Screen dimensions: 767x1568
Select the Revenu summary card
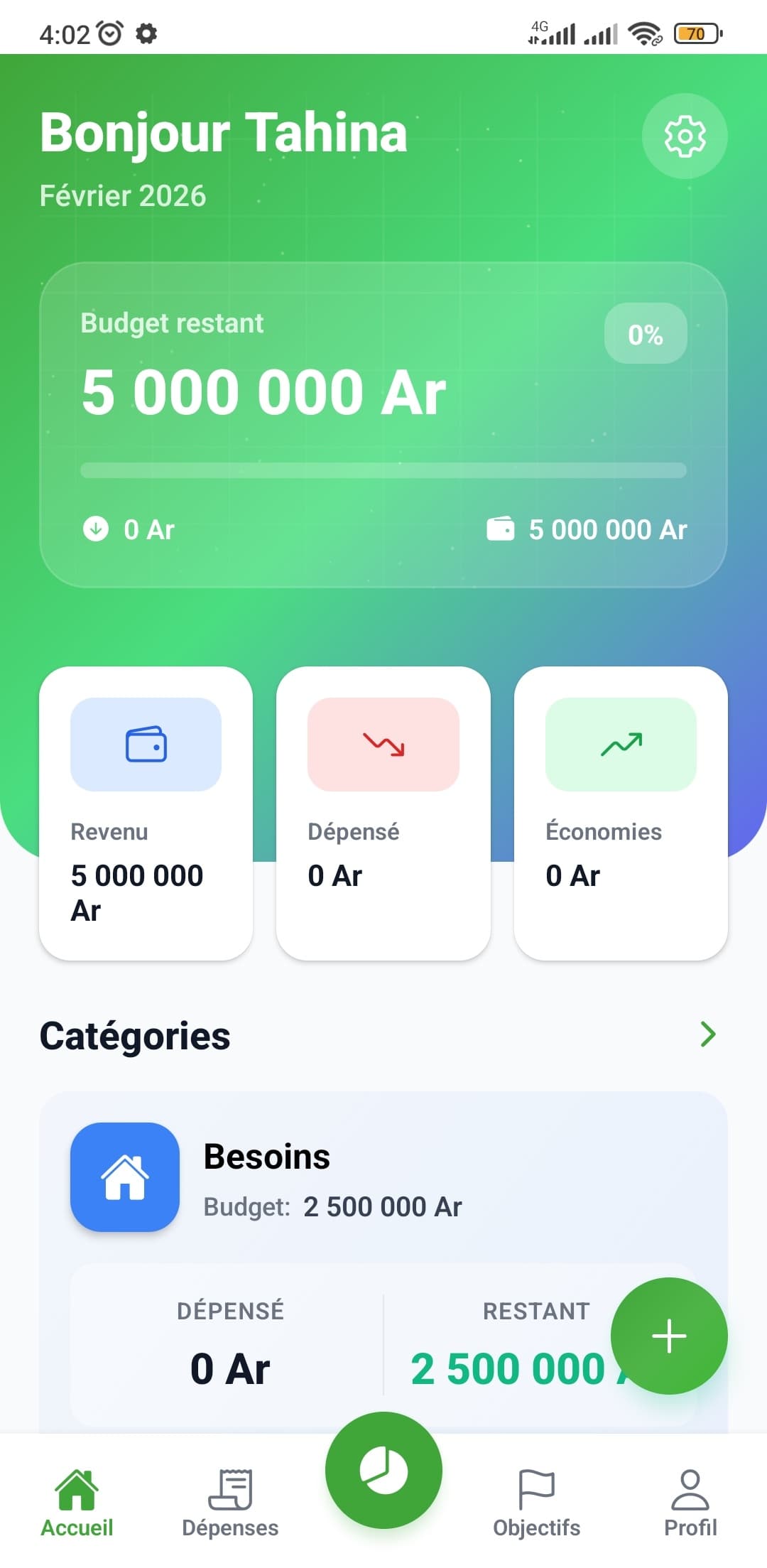click(146, 813)
